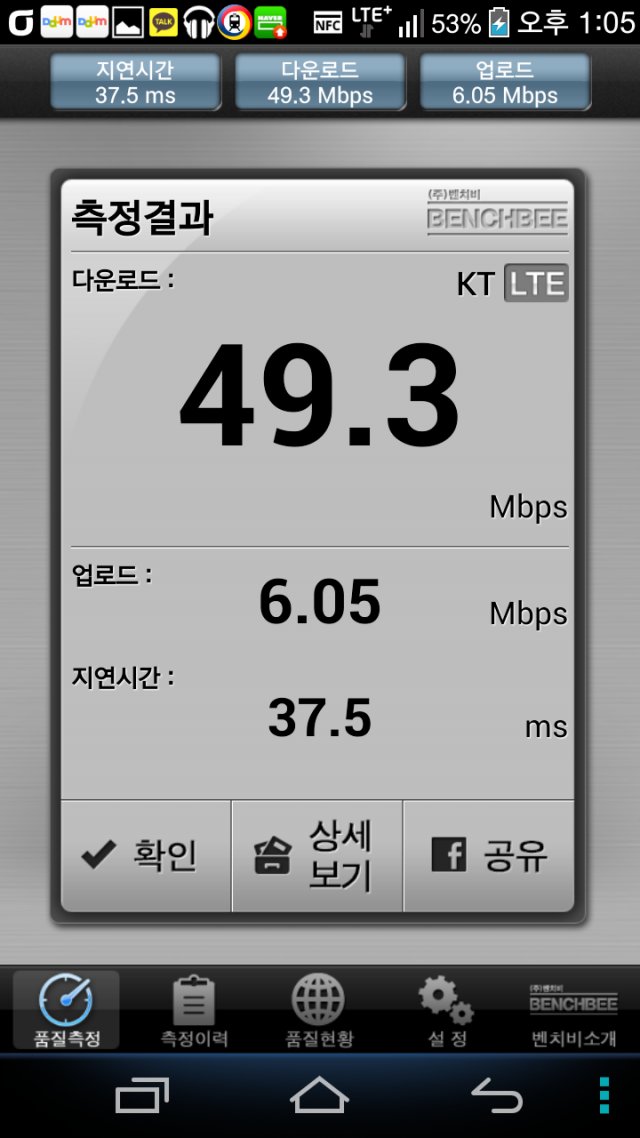Open the overflow menu dots
This screenshot has width=640, height=1138.
(604, 1095)
